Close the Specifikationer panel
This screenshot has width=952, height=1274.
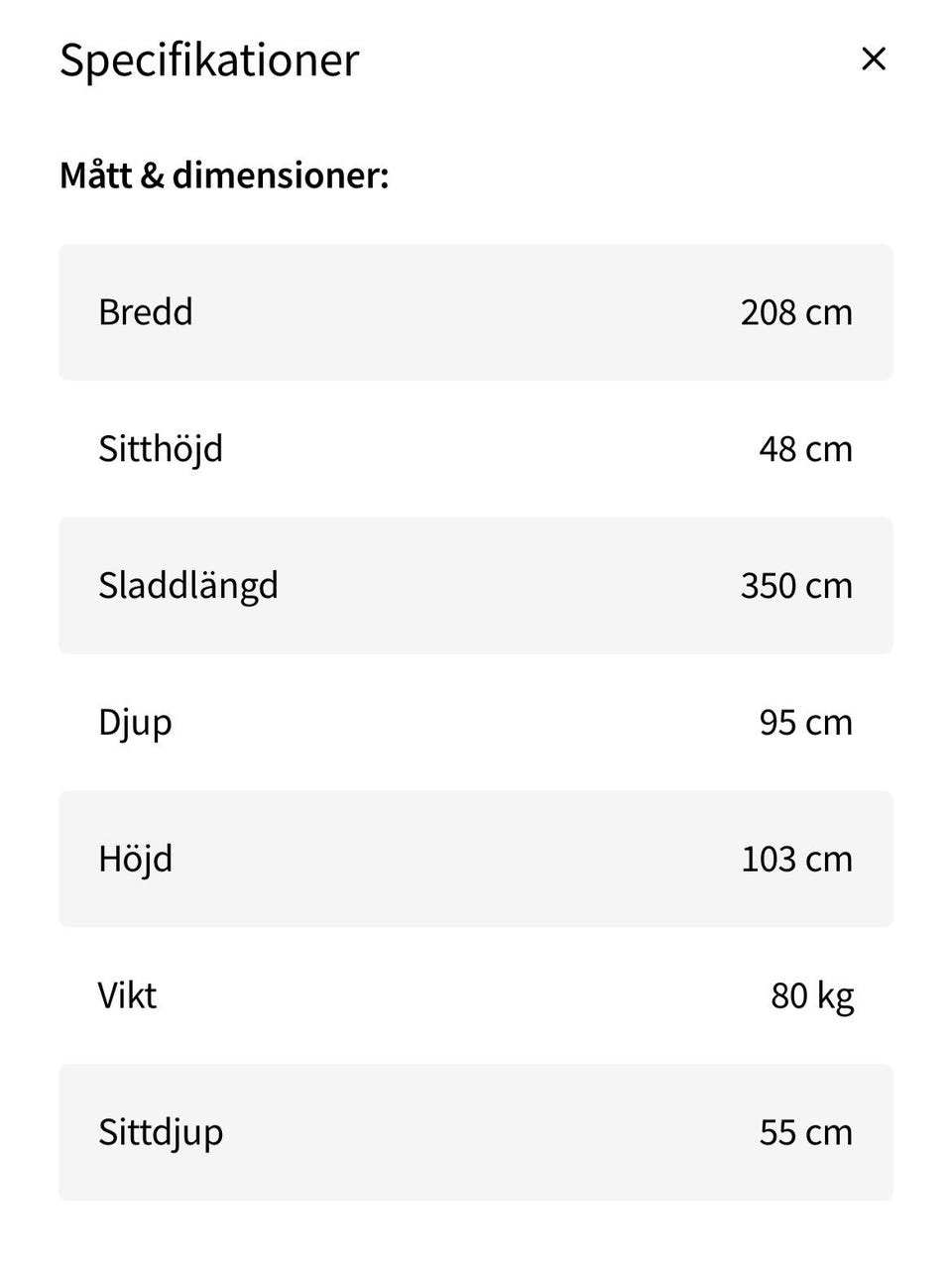[x=873, y=59]
